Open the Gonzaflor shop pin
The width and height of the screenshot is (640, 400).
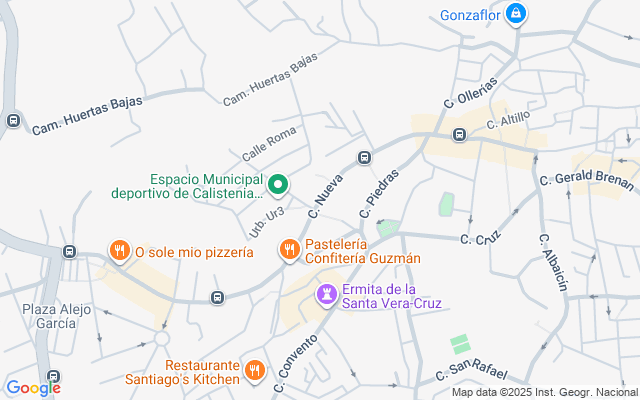[x=516, y=14]
